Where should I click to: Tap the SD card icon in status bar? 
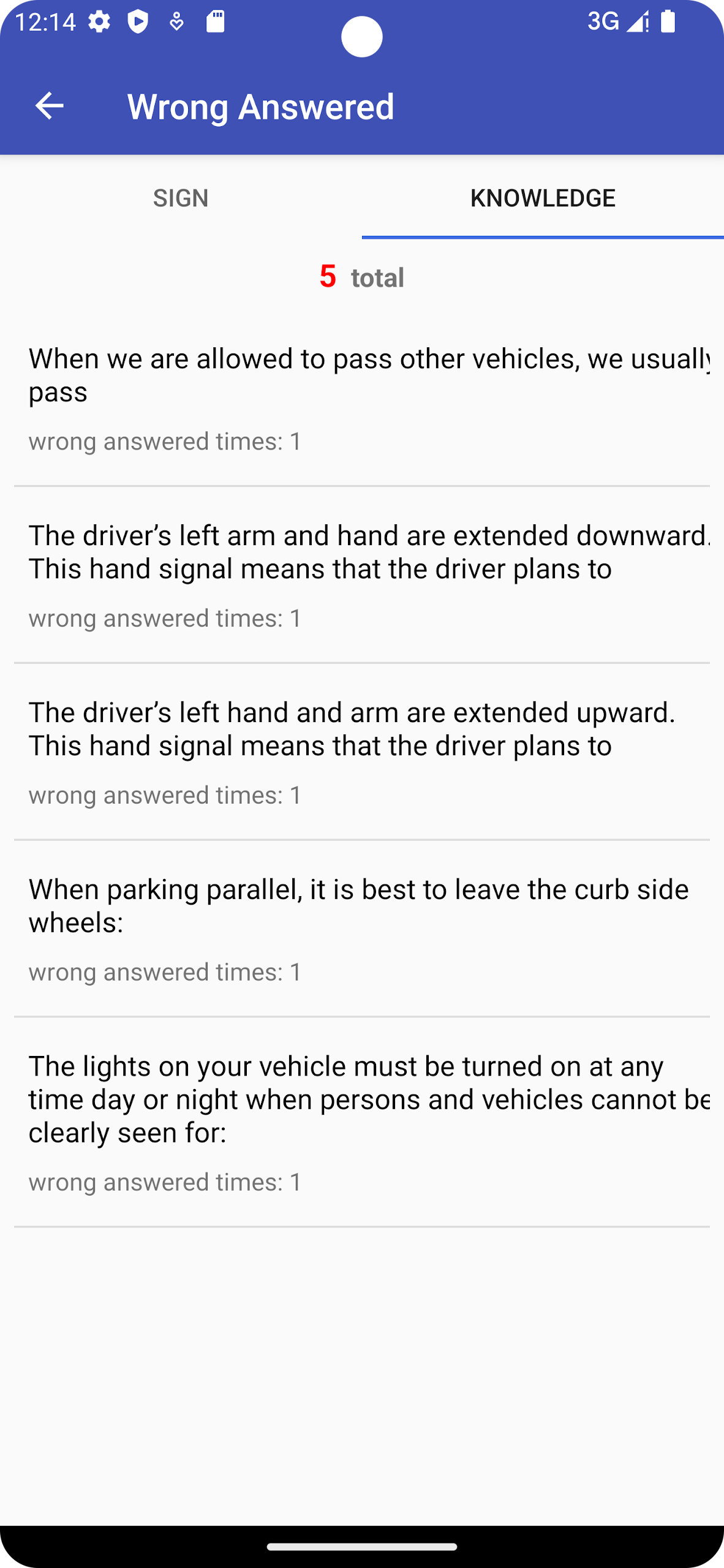[x=215, y=22]
